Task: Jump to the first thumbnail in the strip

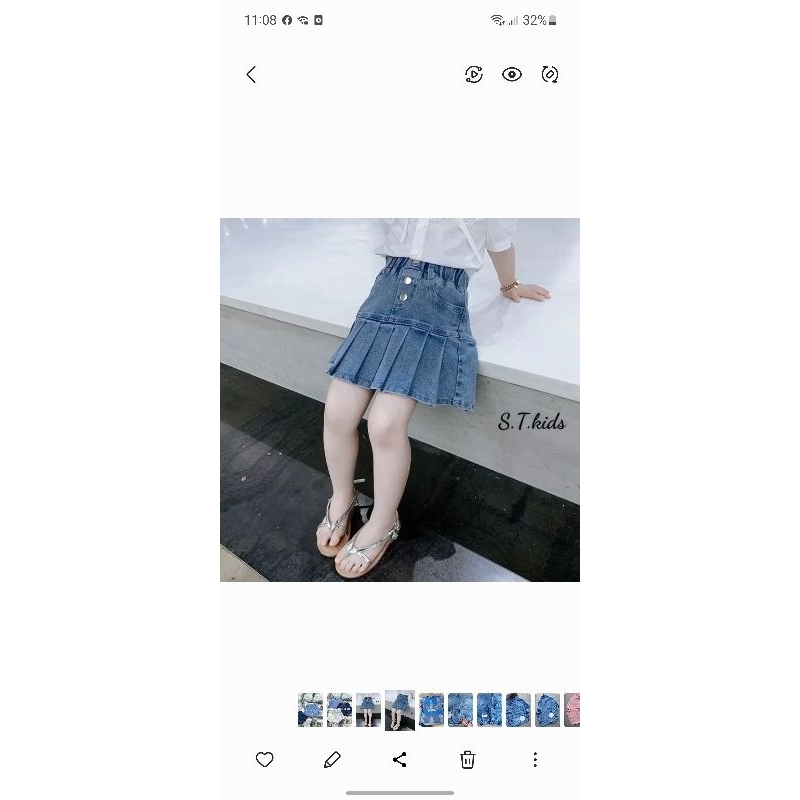Action: [310, 709]
